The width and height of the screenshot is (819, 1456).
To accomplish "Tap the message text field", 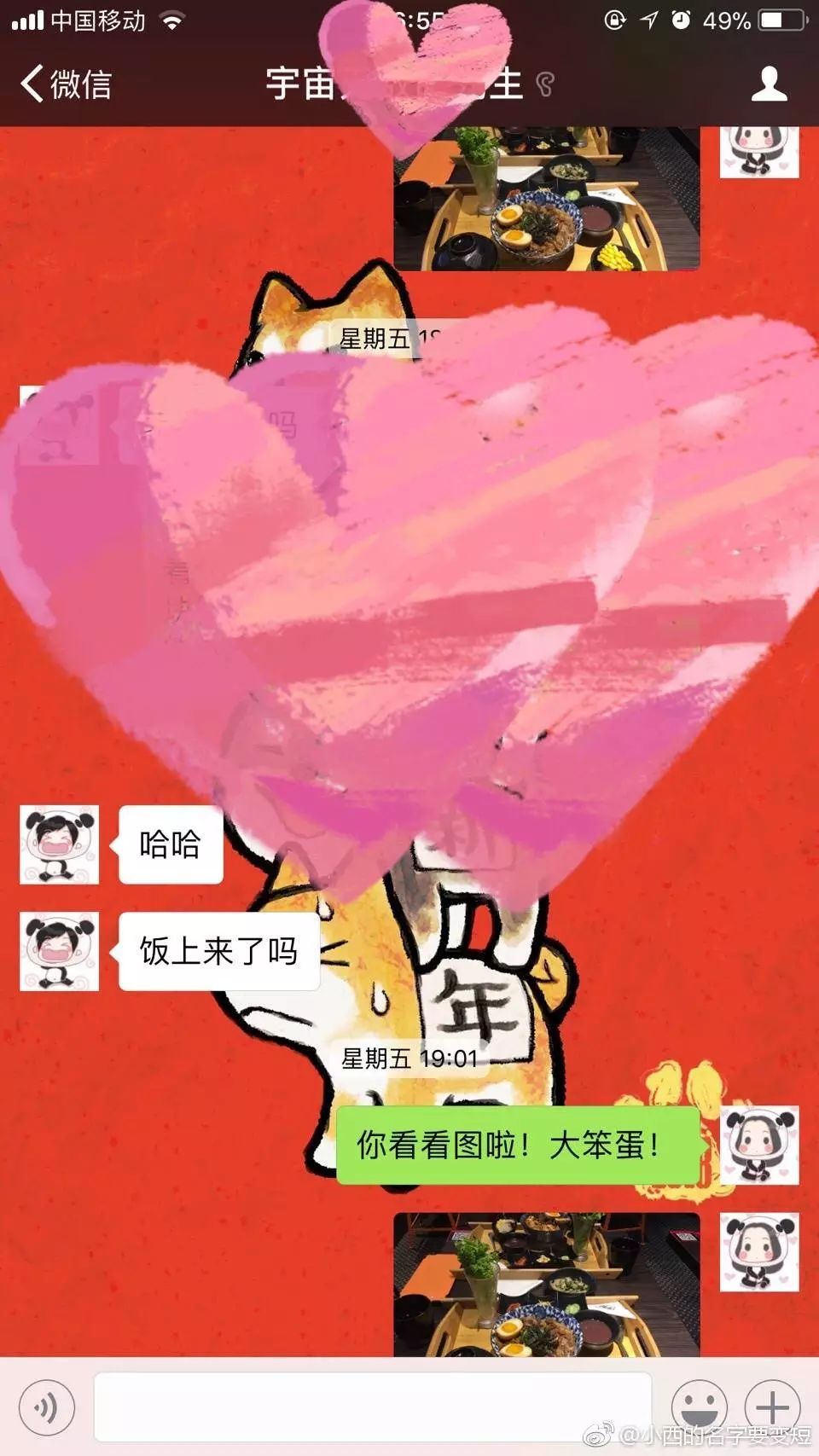I will coord(372,1407).
